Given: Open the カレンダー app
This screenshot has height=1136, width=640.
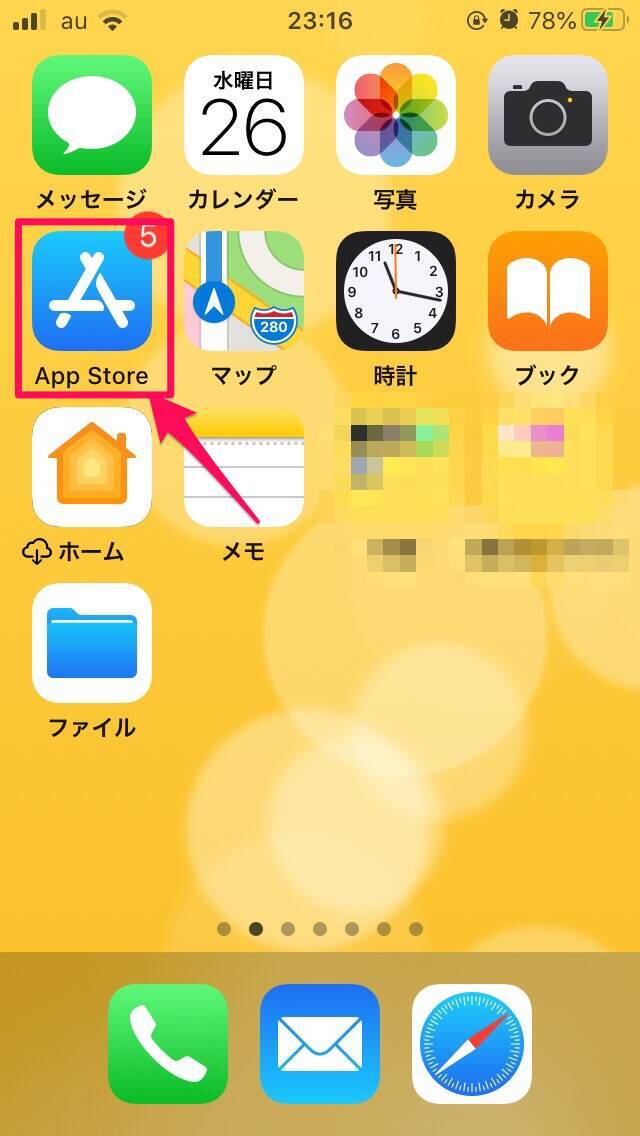Looking at the screenshot, I should click(244, 115).
